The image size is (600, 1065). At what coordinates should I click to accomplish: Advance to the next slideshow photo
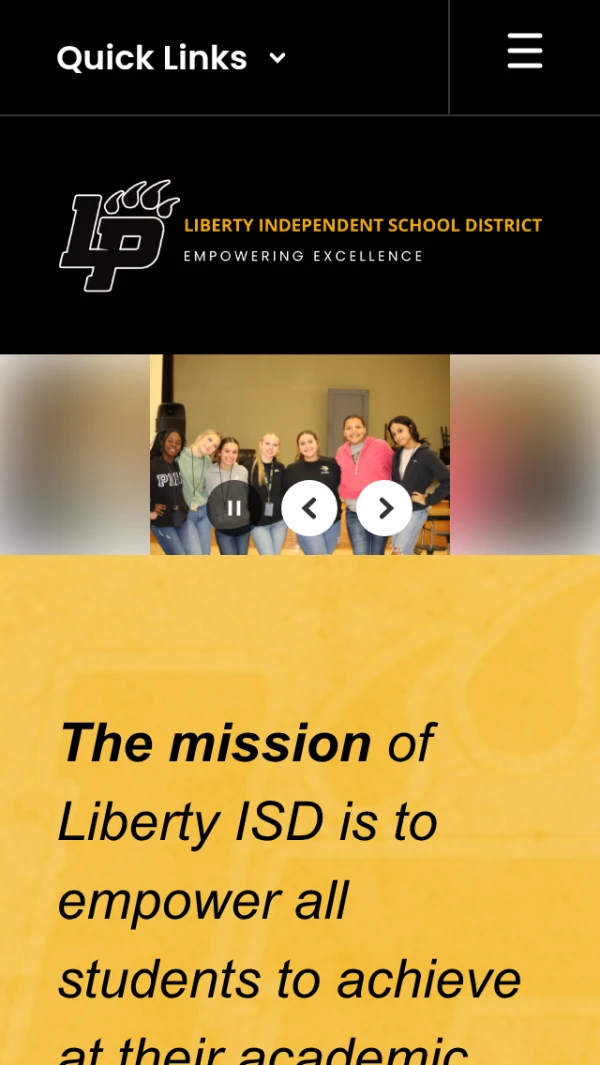pyautogui.click(x=384, y=508)
